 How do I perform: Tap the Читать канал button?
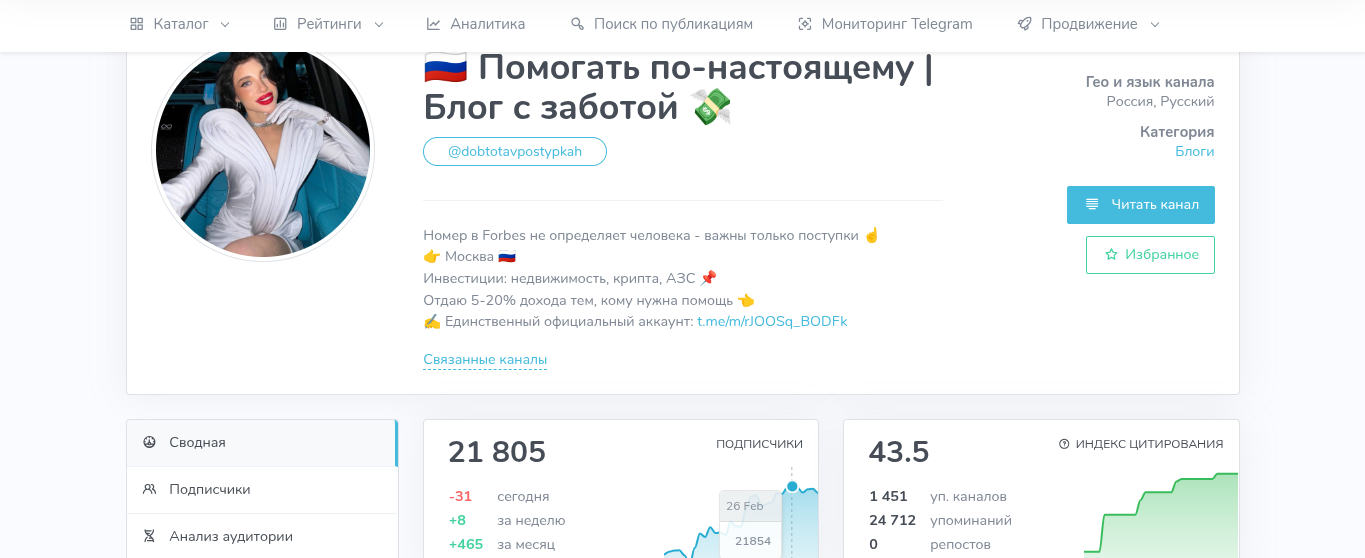pyautogui.click(x=1141, y=205)
